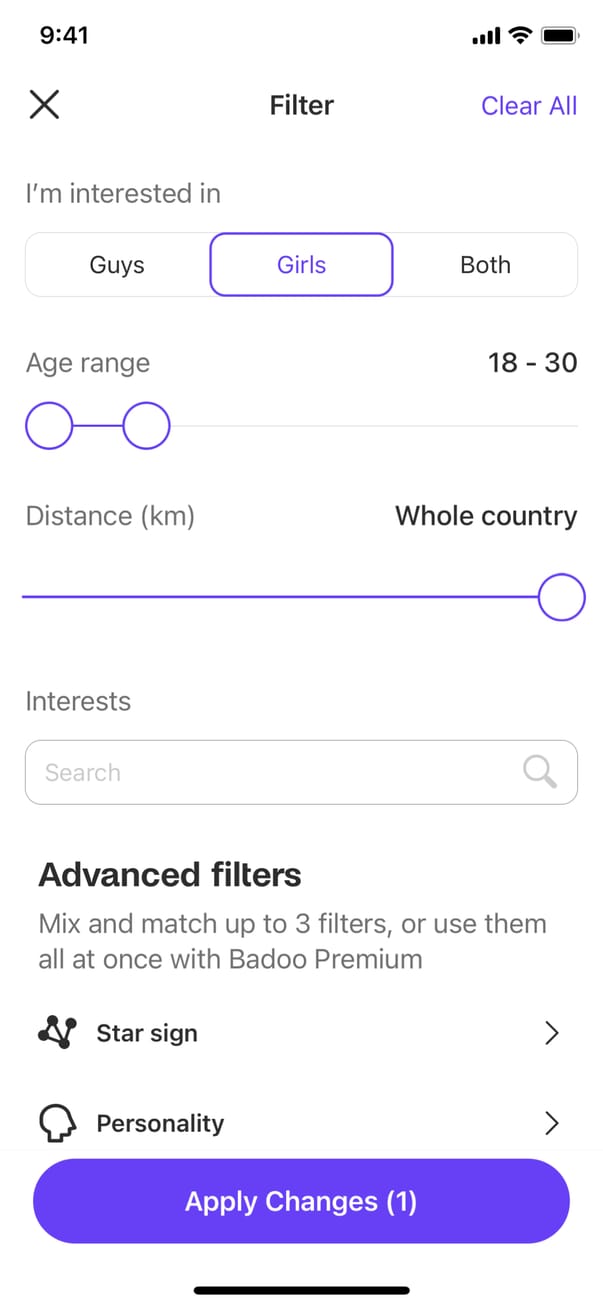Viewport: 603px width, 1306px height.
Task: Open the Star sign filter
Action: pos(300,1033)
